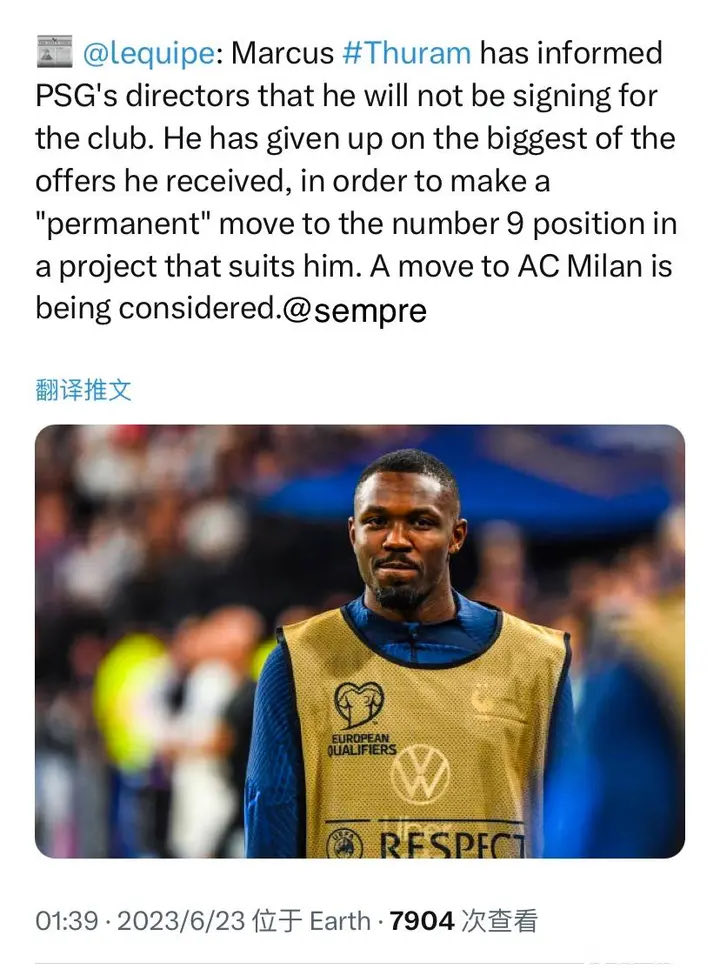Image resolution: width=720 pixels, height=976 pixels.
Task: Translate the tweet via 翻译推文
Action: 83,390
